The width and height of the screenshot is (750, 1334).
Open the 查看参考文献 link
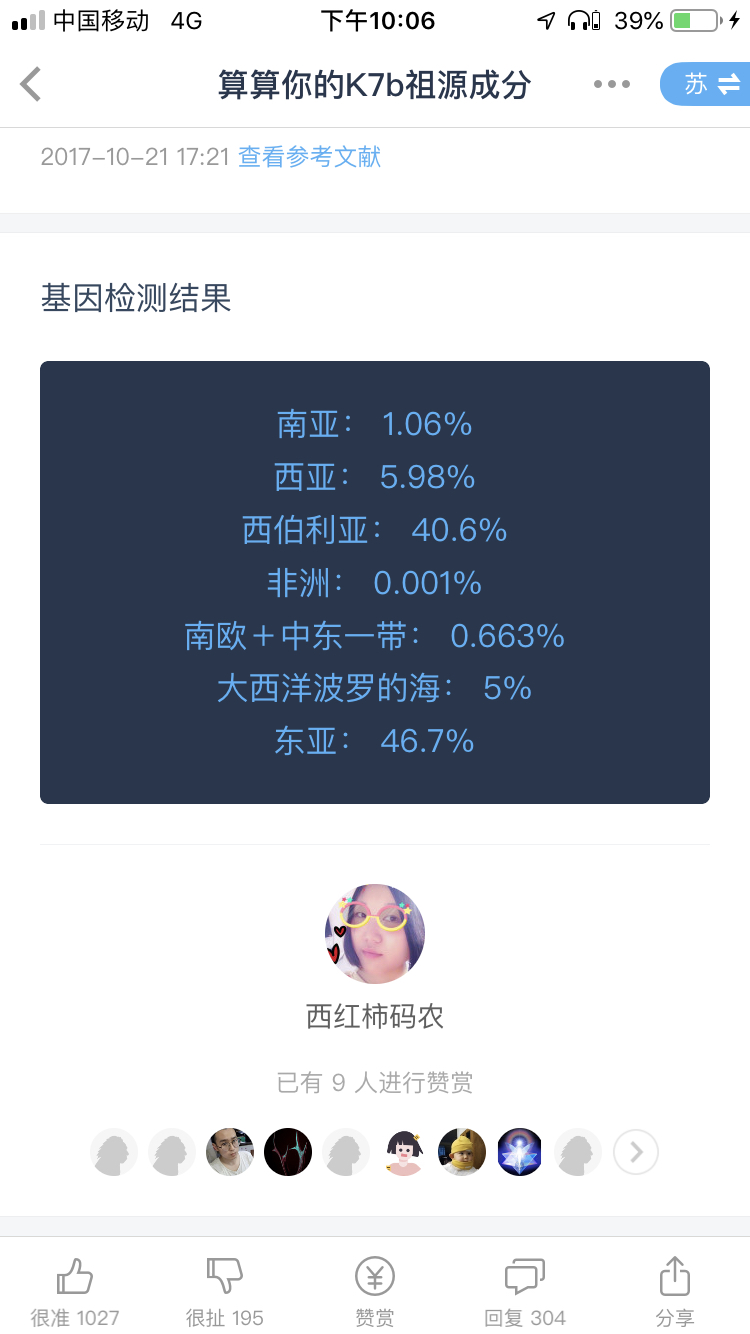(x=309, y=157)
